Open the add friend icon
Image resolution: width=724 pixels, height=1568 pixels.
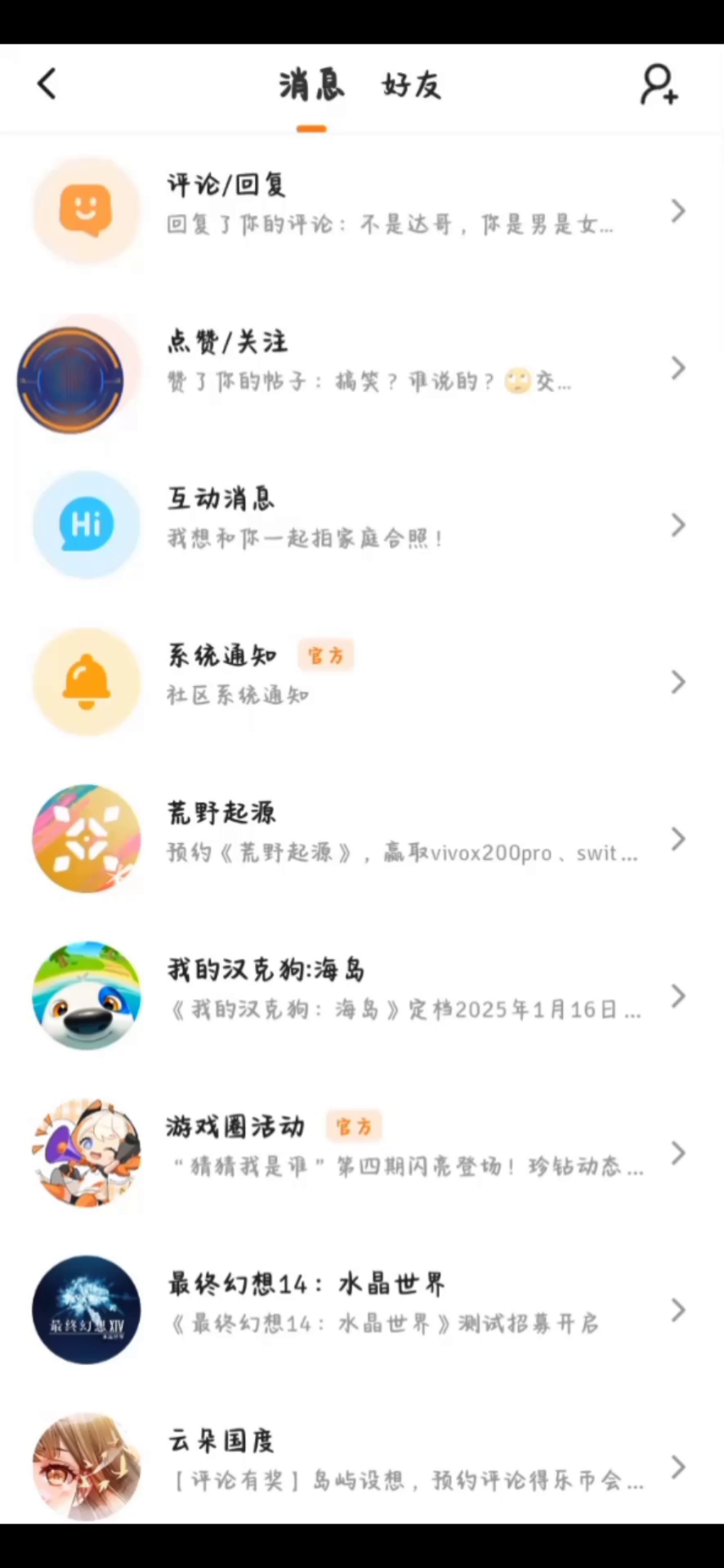click(x=659, y=85)
